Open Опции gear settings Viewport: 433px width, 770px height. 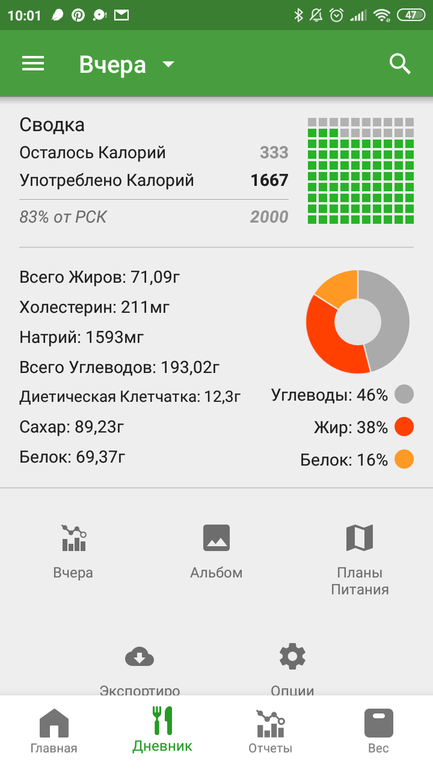[x=293, y=671]
